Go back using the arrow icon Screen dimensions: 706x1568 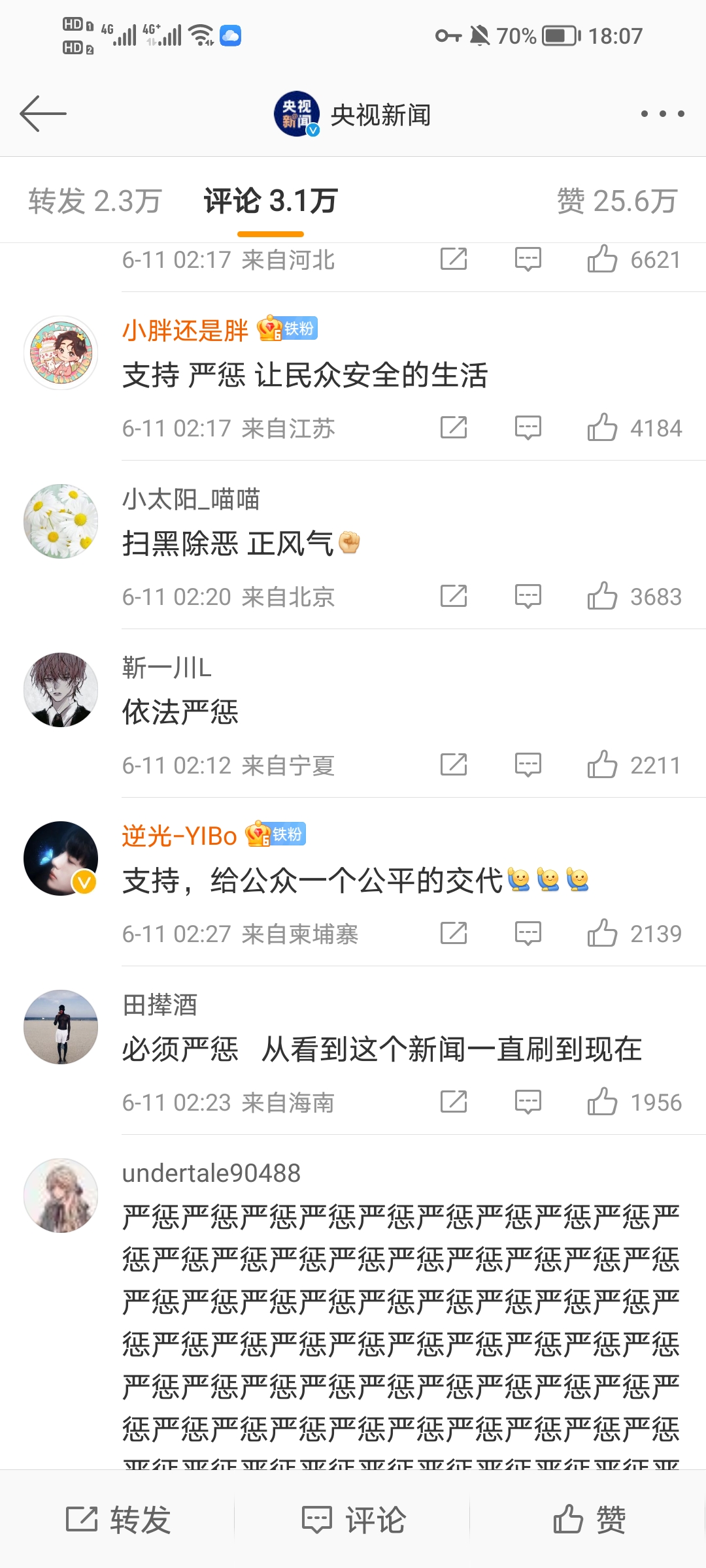tap(43, 114)
